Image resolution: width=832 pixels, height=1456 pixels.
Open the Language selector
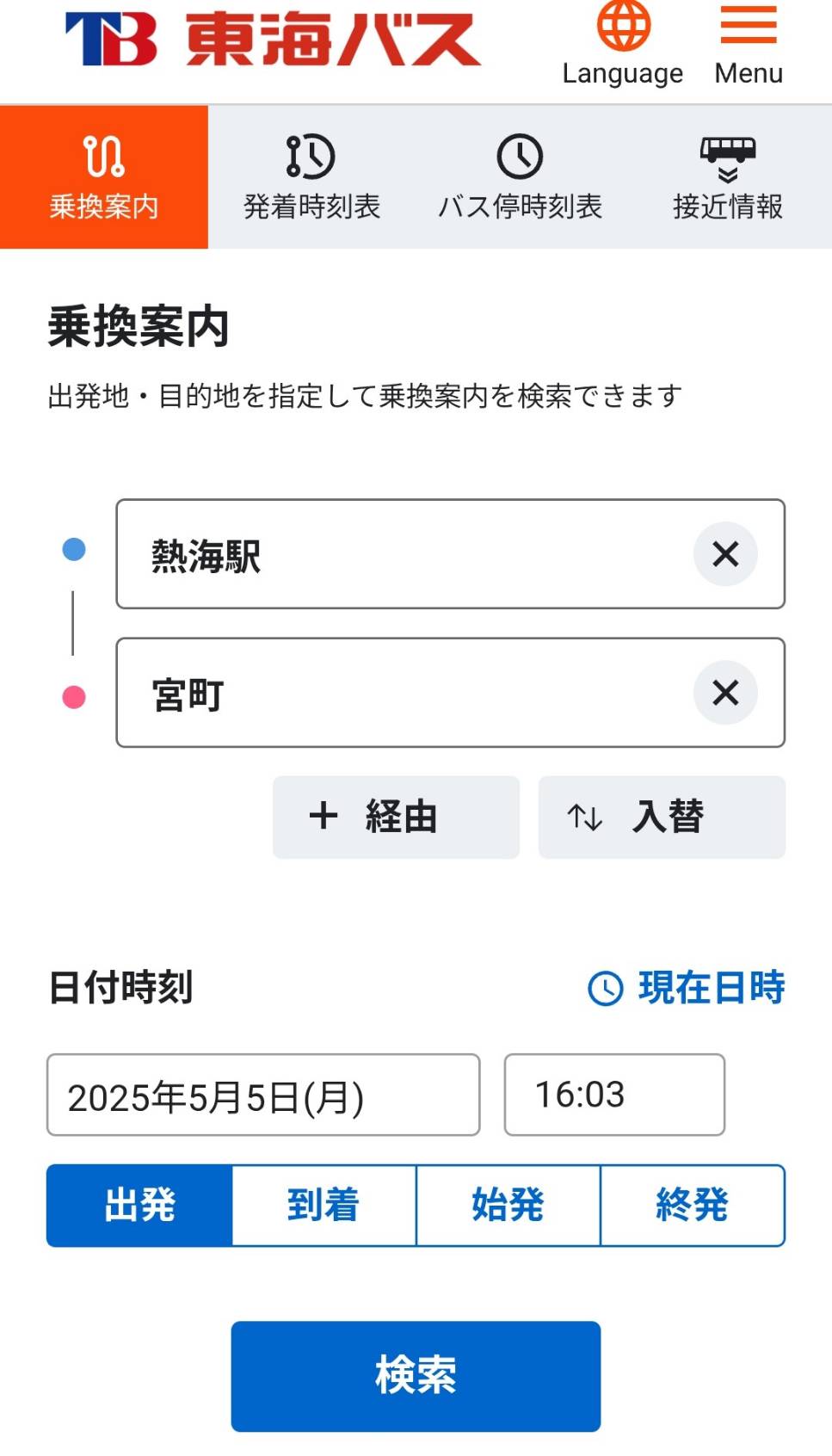point(623,45)
